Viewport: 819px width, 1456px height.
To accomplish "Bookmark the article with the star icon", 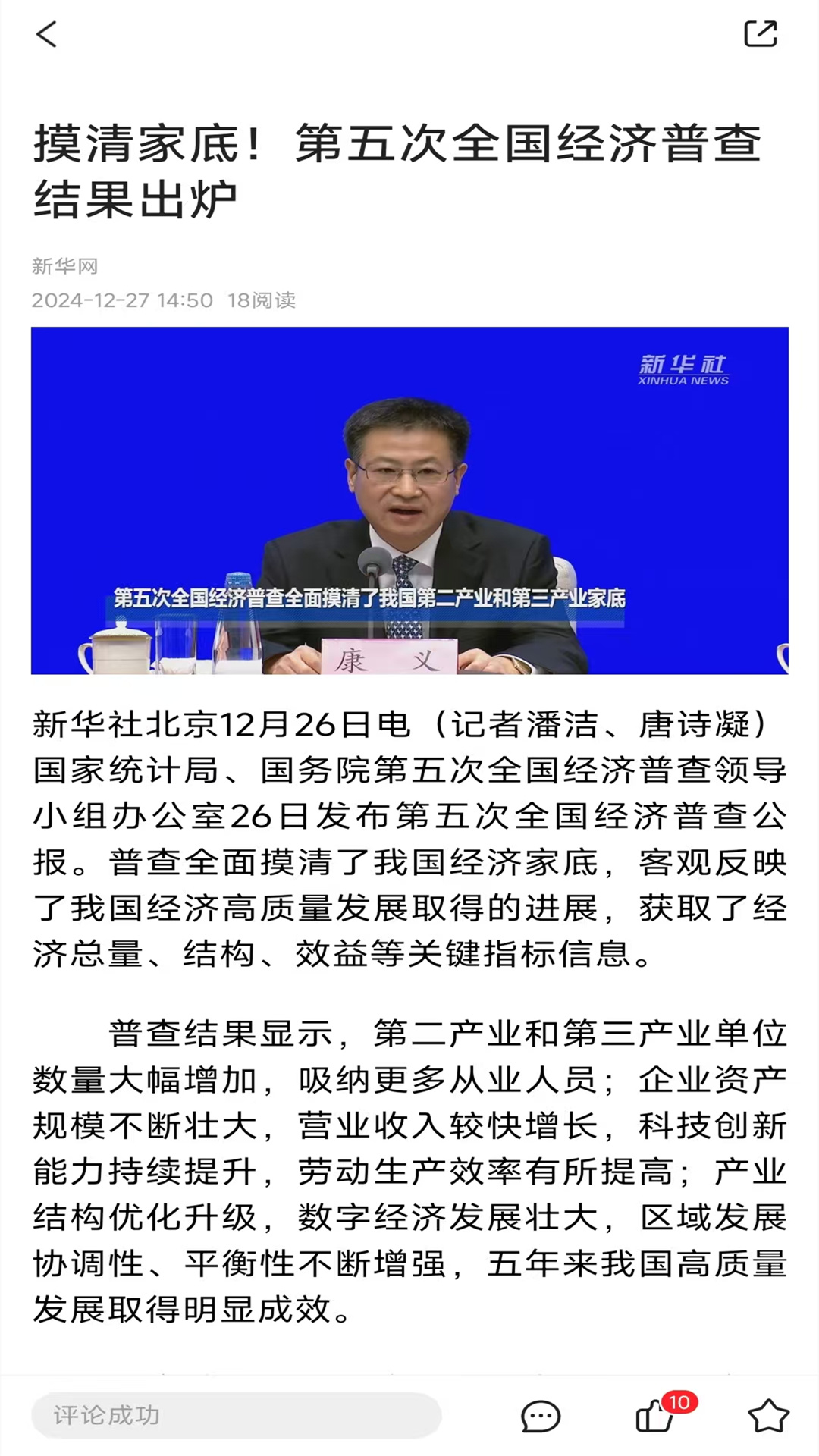I will (x=768, y=1416).
